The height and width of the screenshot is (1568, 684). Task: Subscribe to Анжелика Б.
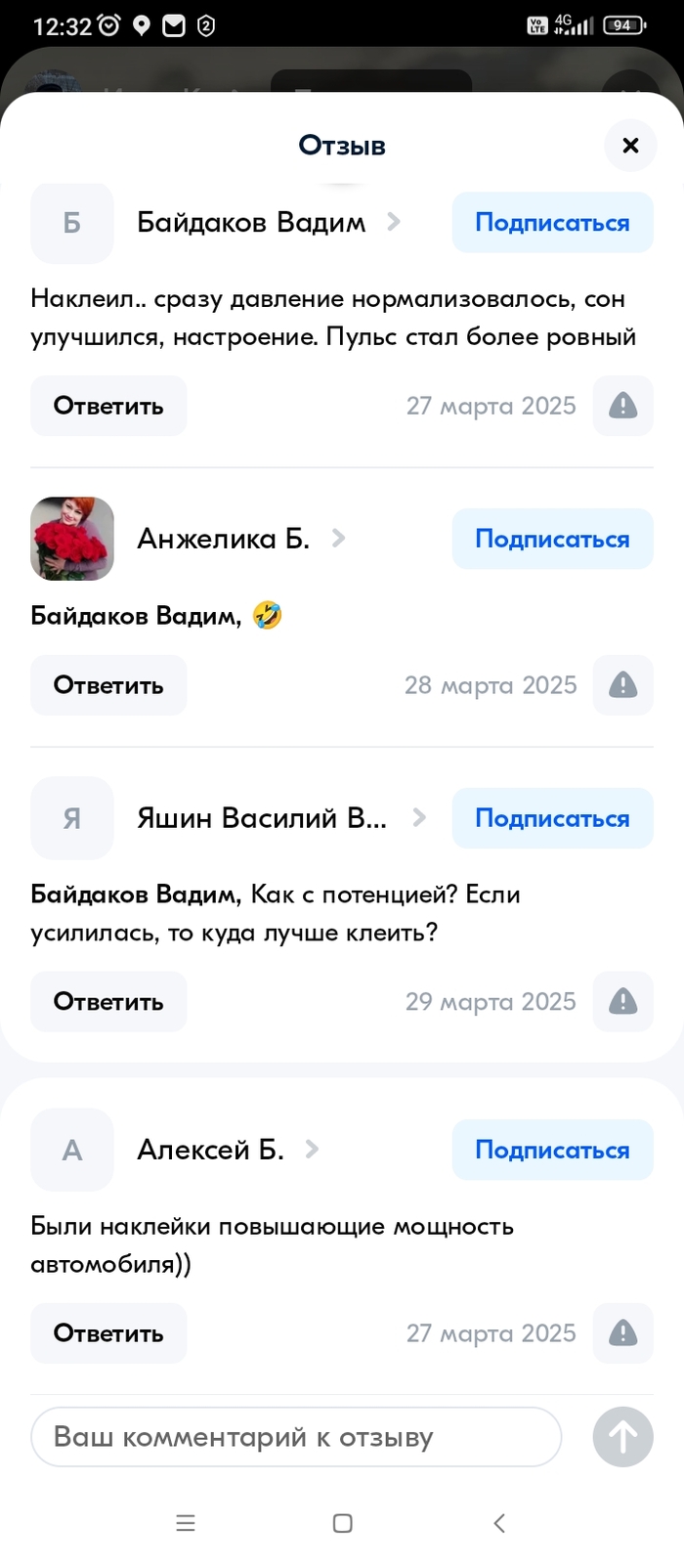pos(552,539)
